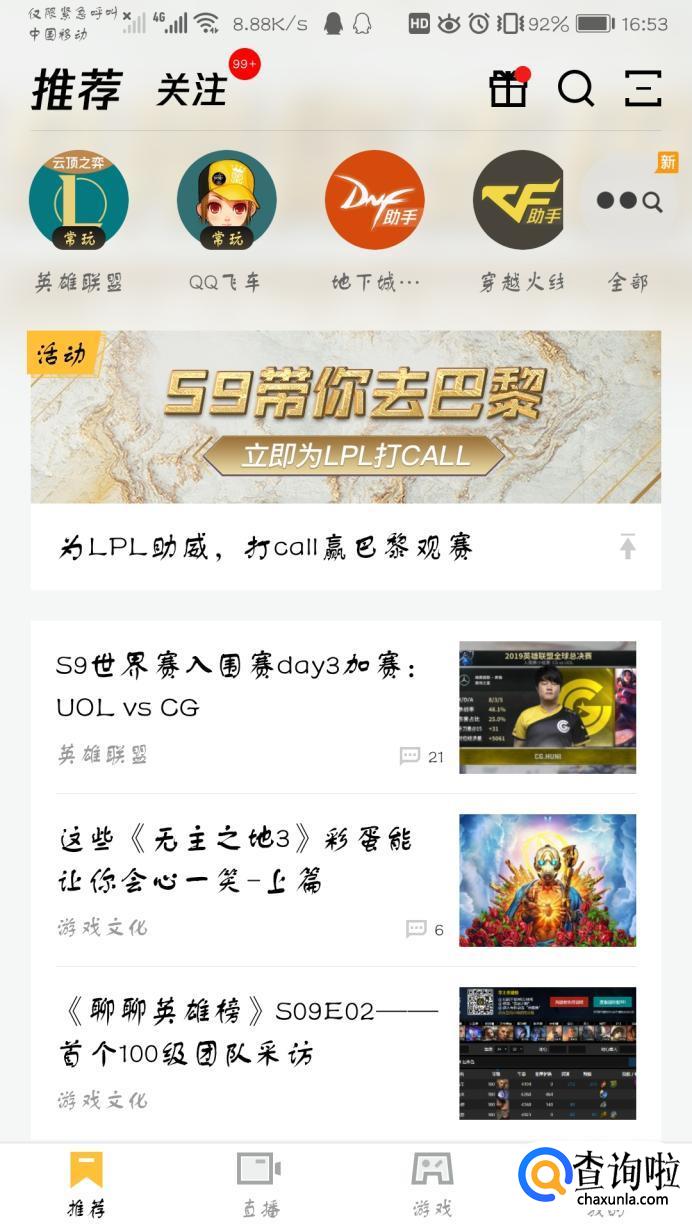The image size is (692, 1230).
Task: Open the S9带你去巴黎 activity banner
Action: (345, 417)
